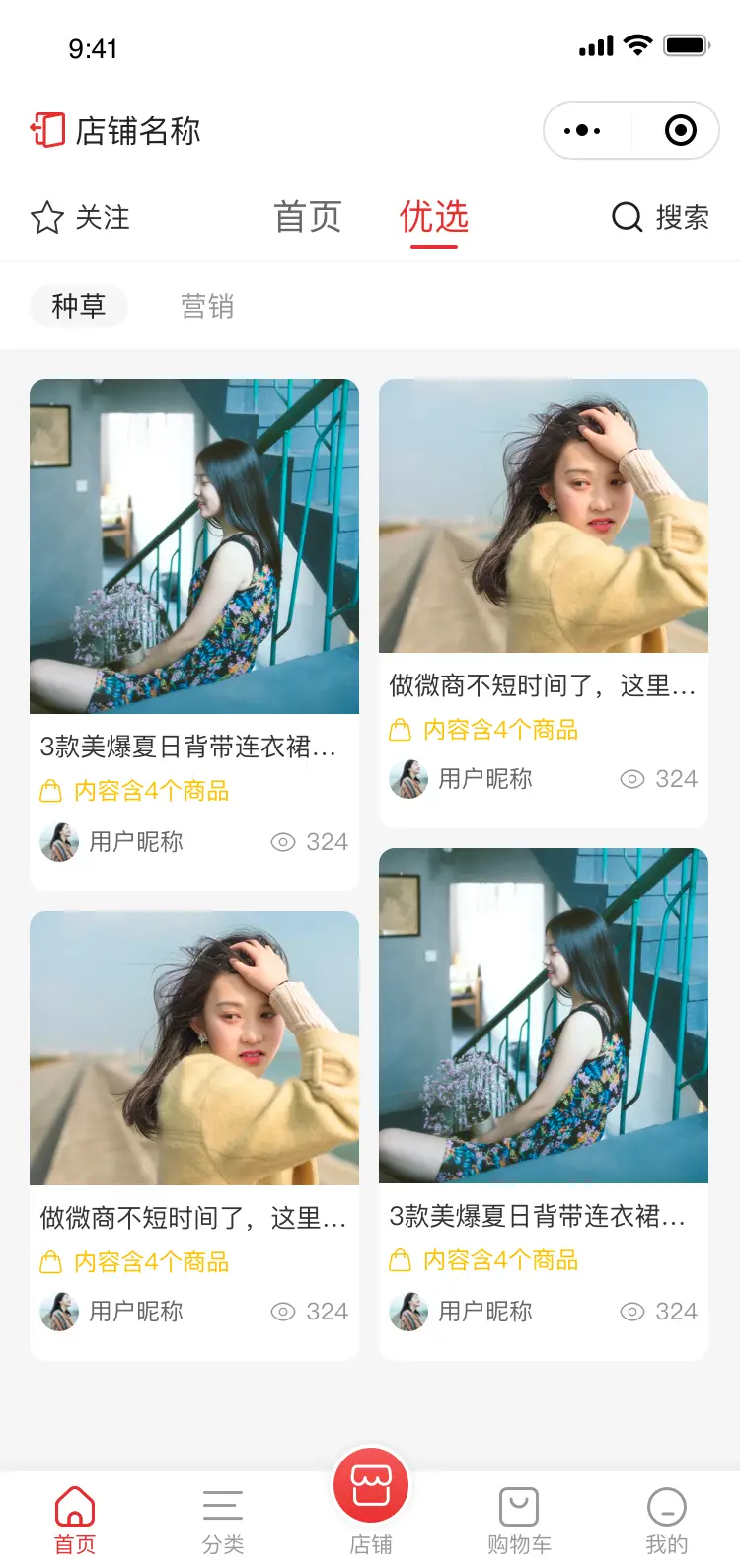Go to 分类 in bottom navigation
The image size is (740, 1568).
[x=223, y=1522]
